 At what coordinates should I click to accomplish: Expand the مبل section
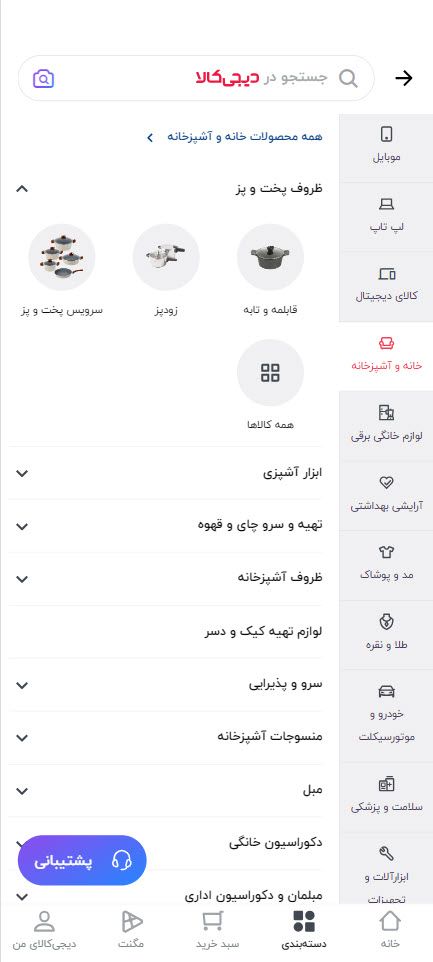tap(166, 790)
